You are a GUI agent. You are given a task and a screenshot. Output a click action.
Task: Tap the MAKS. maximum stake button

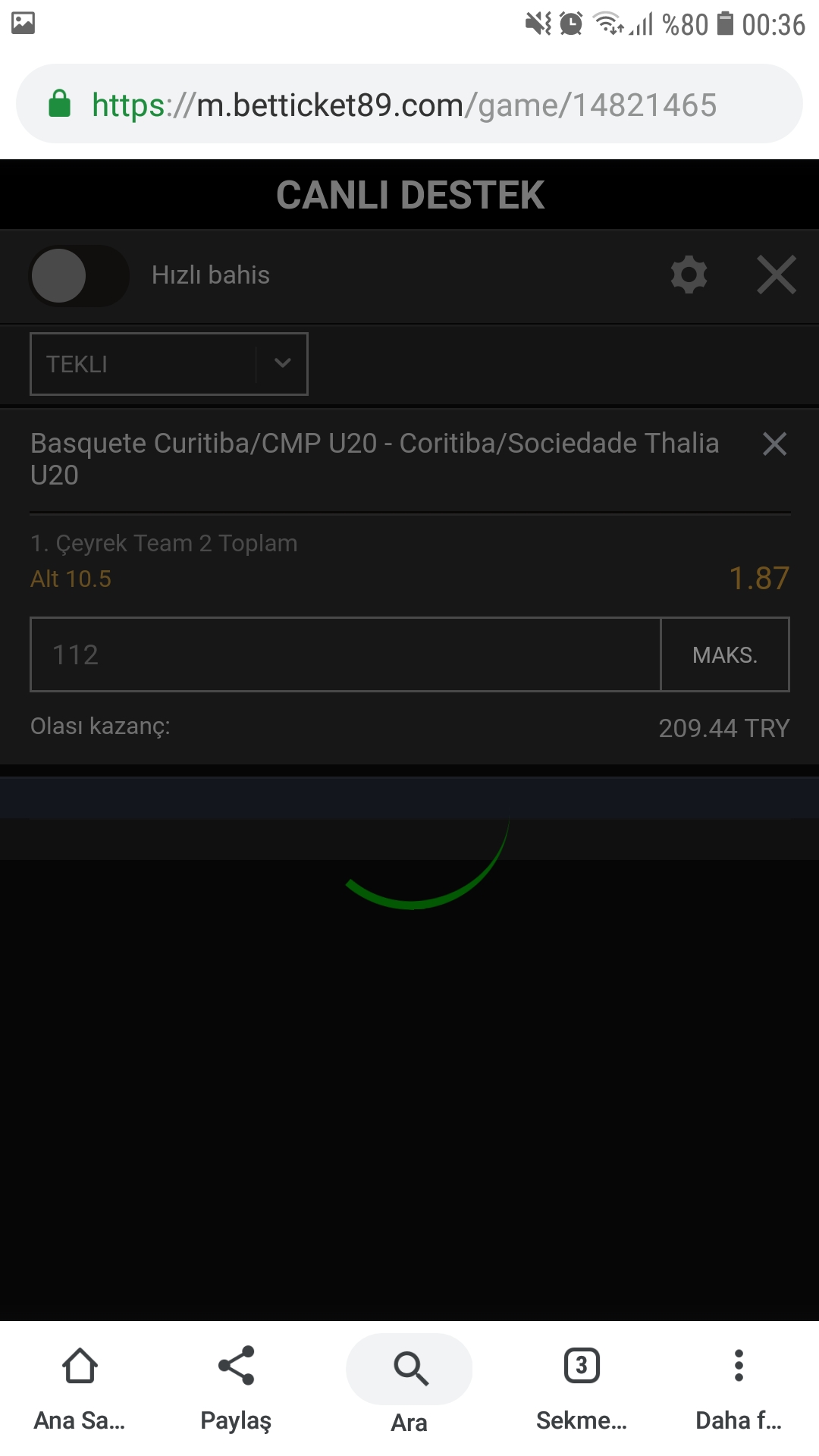point(725,654)
